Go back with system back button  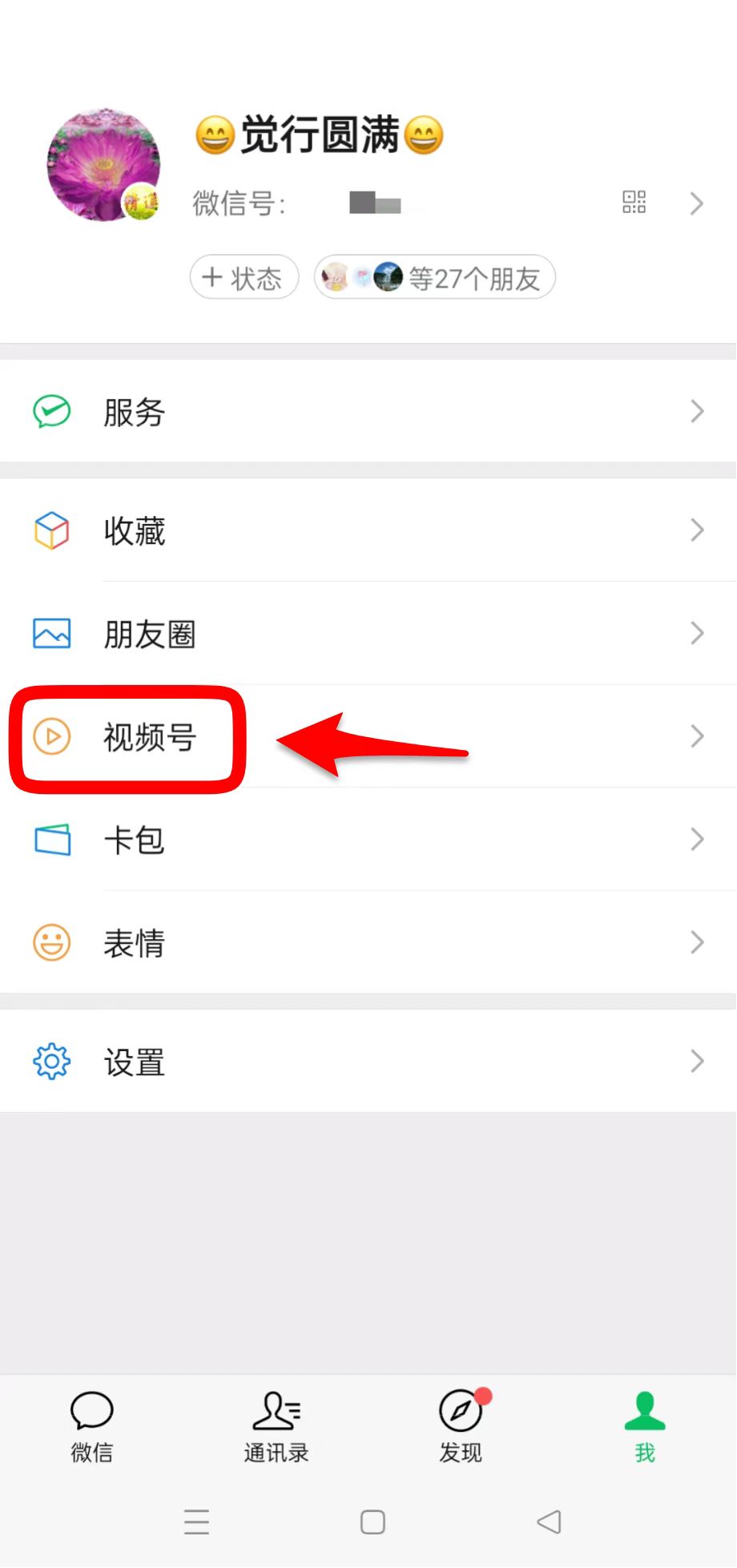(550, 1522)
